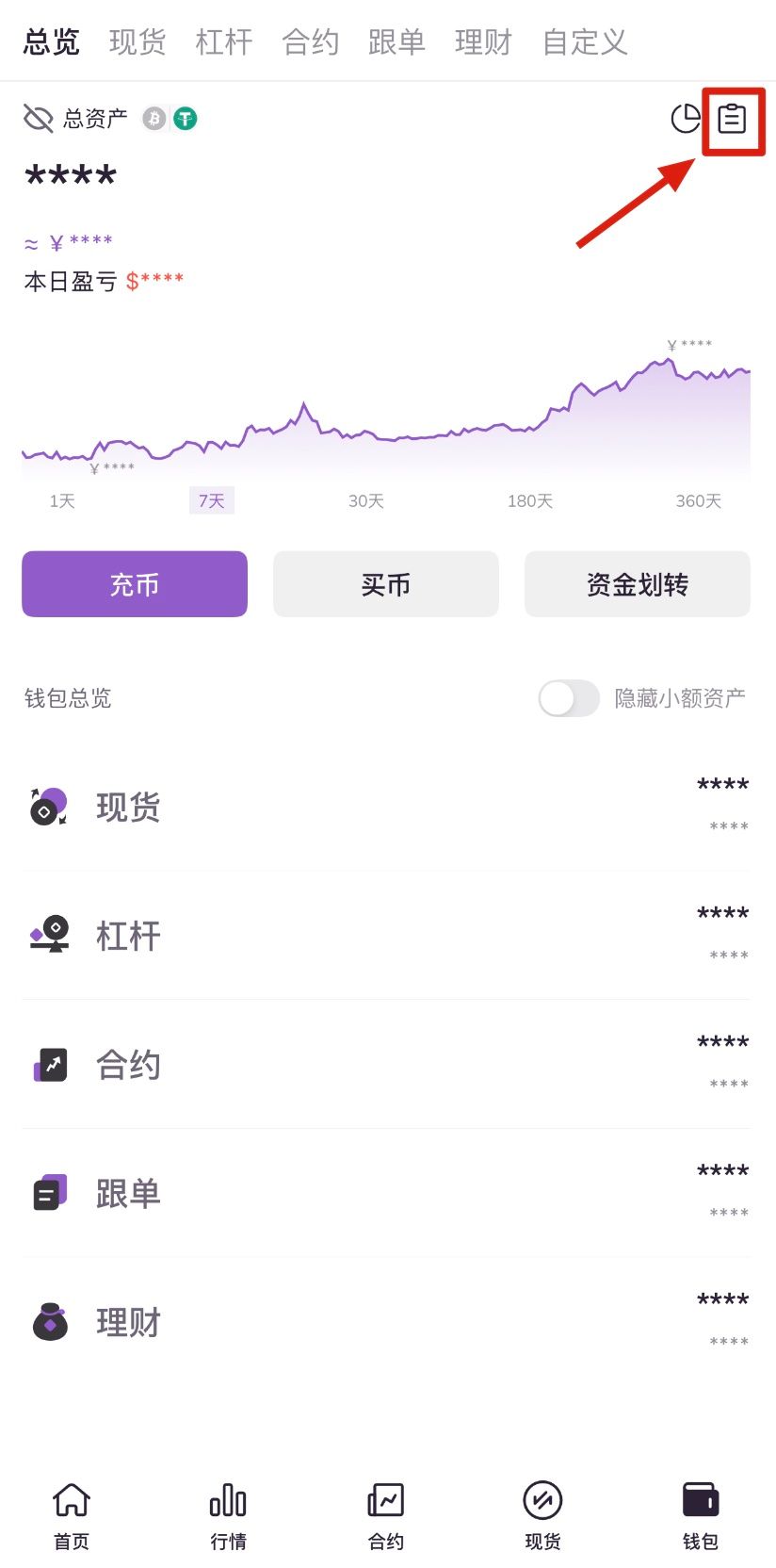Open the asset distribution pie chart
This screenshot has width=776, height=1568.
click(x=685, y=120)
